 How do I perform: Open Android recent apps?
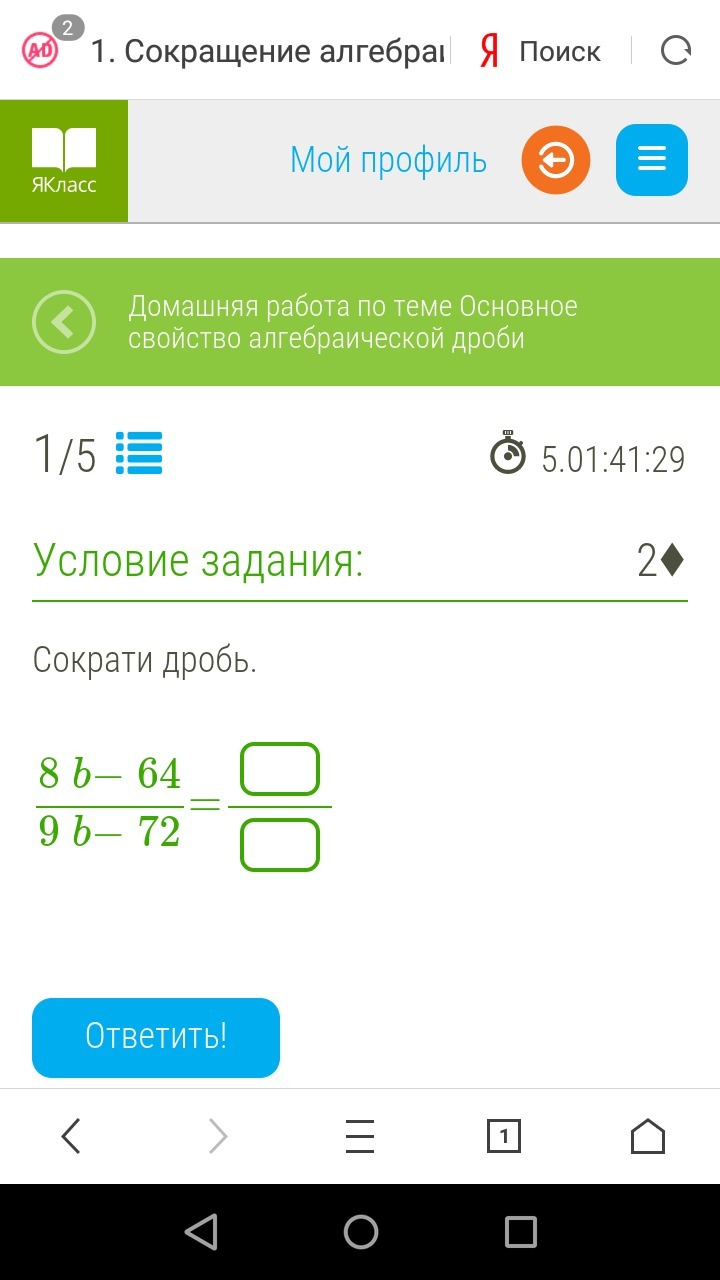point(520,1232)
